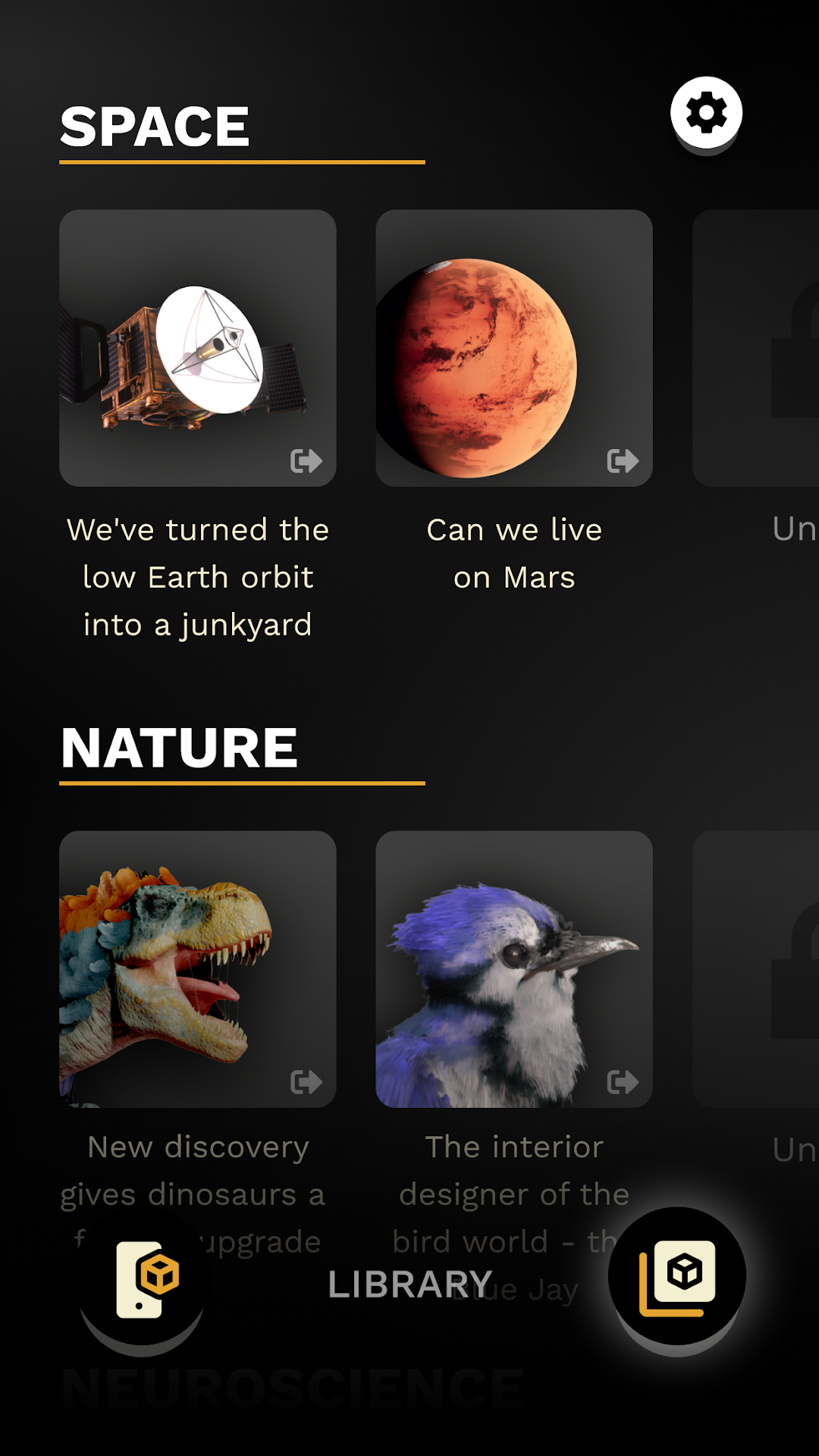819x1456 pixels.
Task: Select the locked card in Space row
Action: [x=758, y=348]
